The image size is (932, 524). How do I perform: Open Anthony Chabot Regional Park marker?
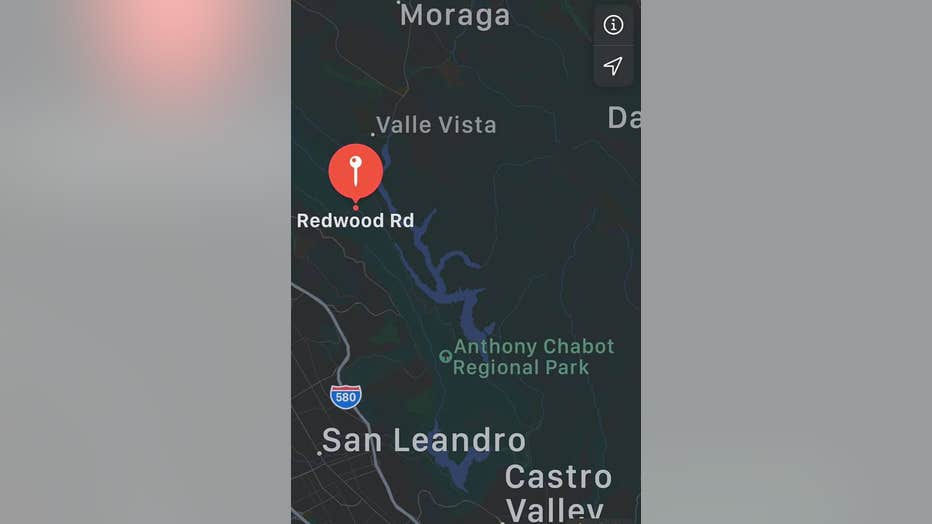coord(446,356)
